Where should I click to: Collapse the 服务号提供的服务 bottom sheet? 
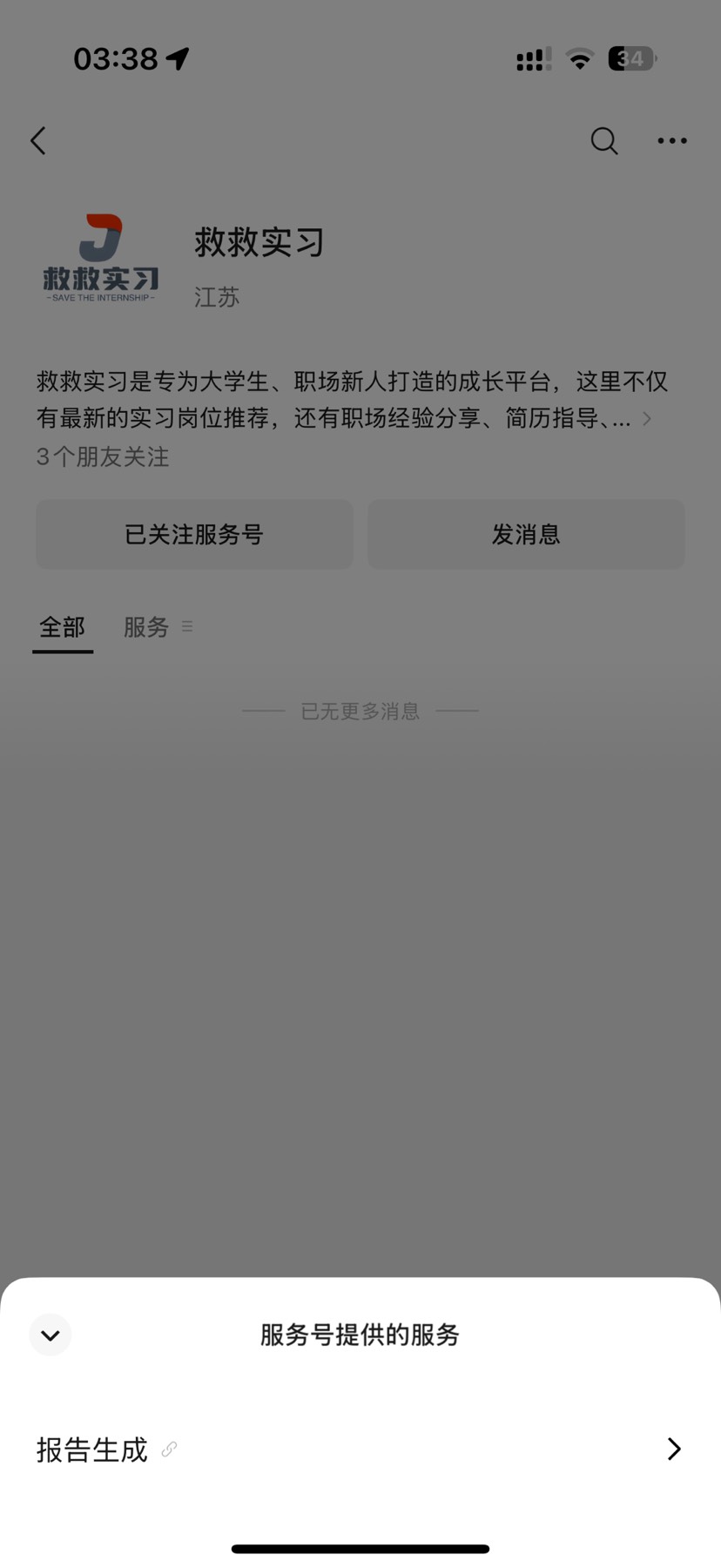point(50,1335)
